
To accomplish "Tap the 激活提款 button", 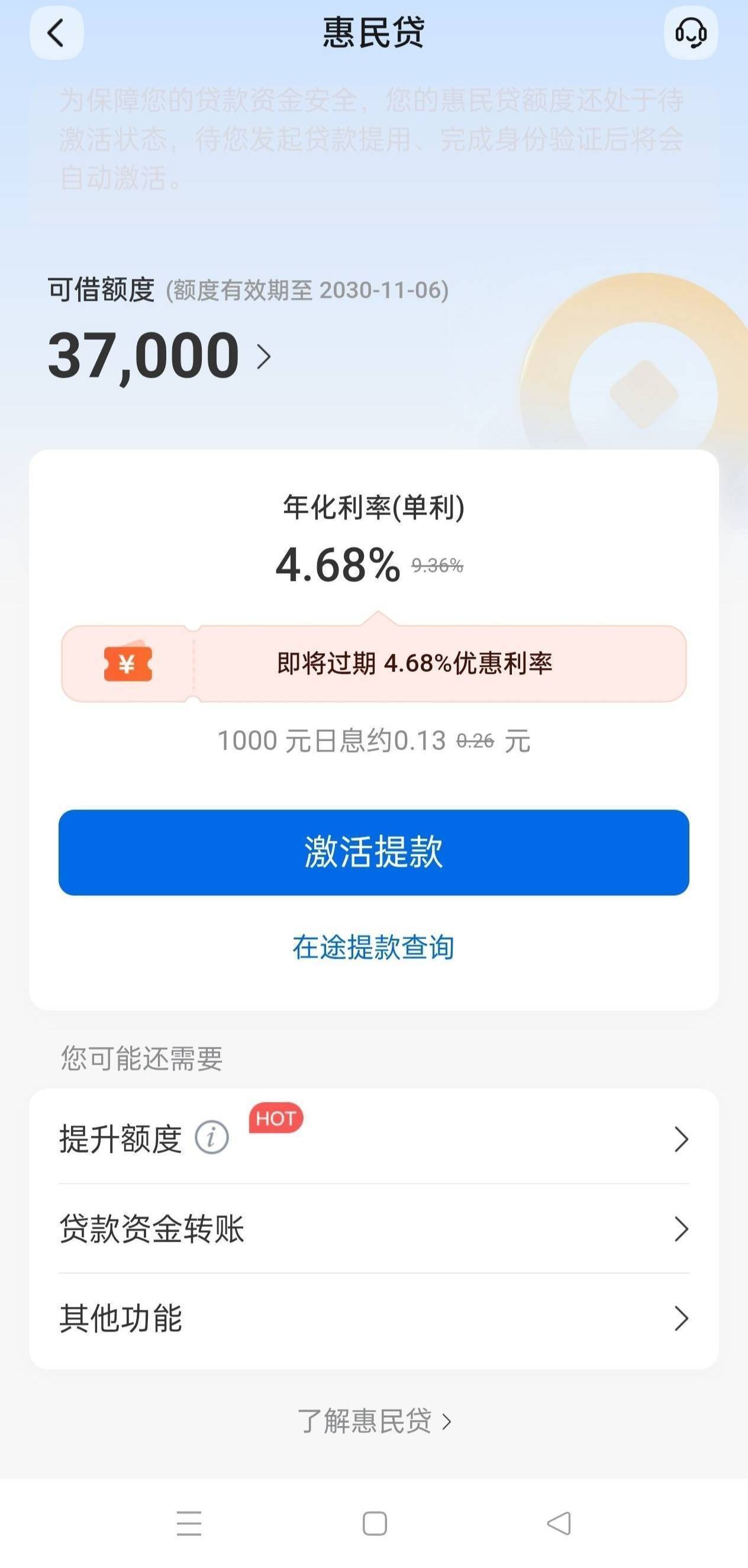I will point(373,852).
